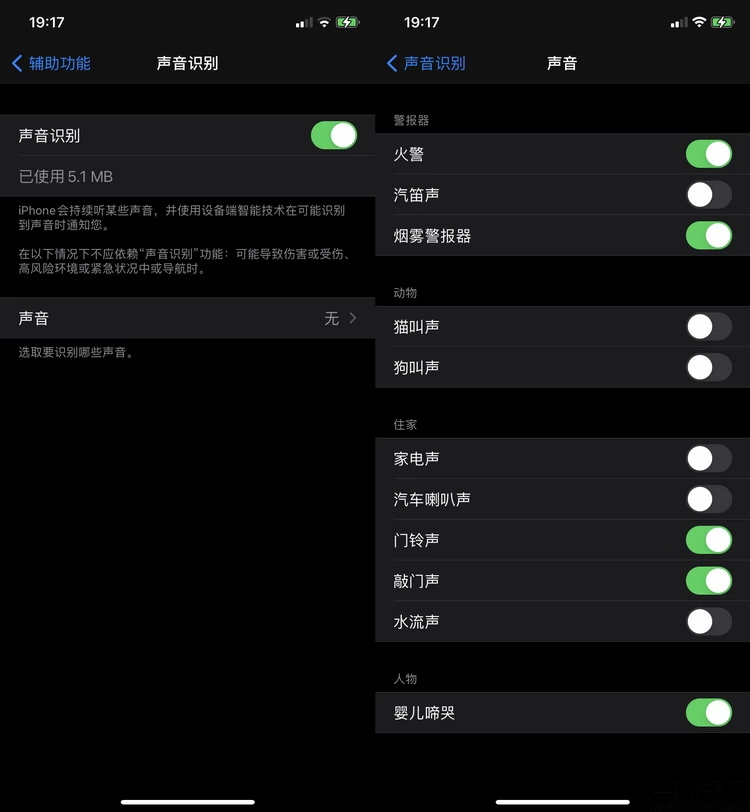Viewport: 750px width, 812px height.
Task: Turn off 烟雾警报器 detection
Action: (x=708, y=235)
